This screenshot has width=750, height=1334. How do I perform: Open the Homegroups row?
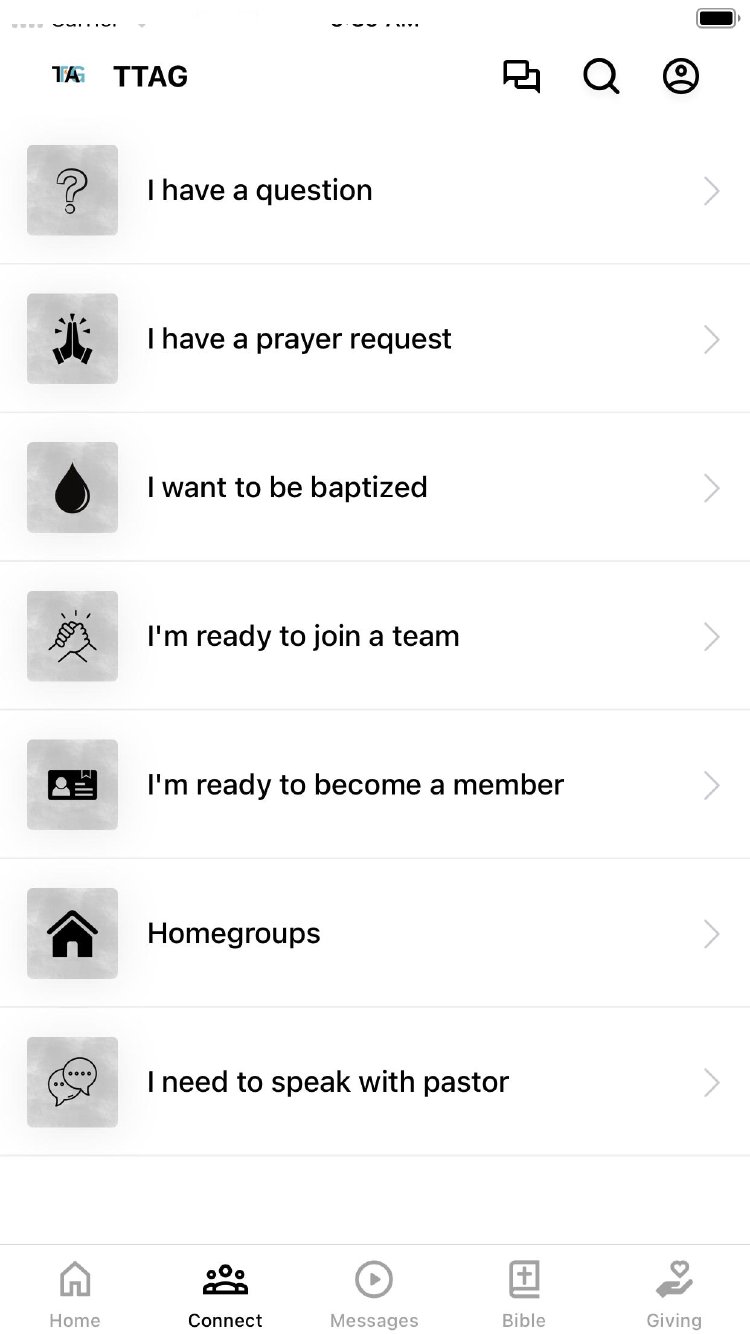(375, 933)
